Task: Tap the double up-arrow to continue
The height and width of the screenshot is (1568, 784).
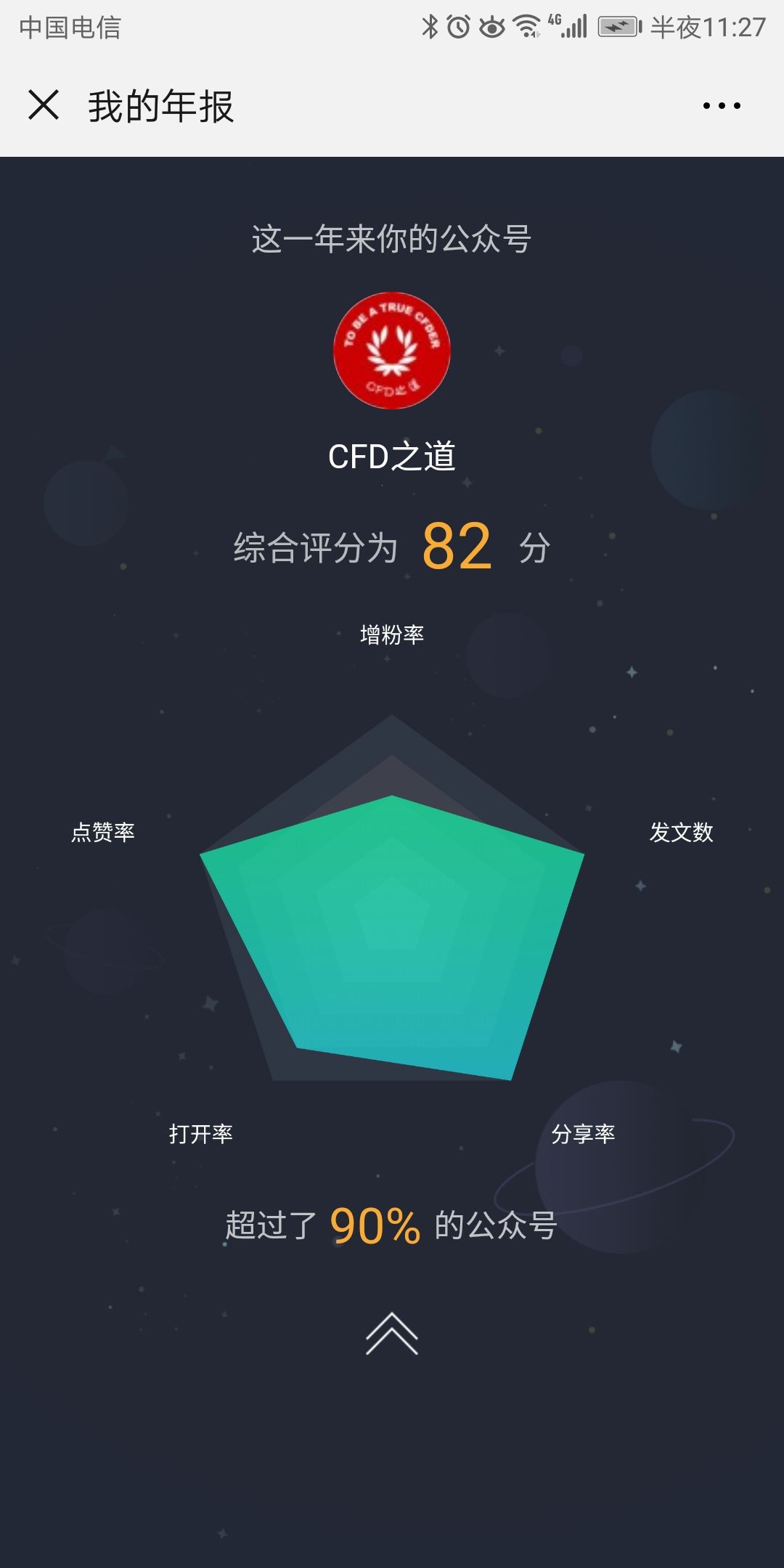Action: (392, 1334)
